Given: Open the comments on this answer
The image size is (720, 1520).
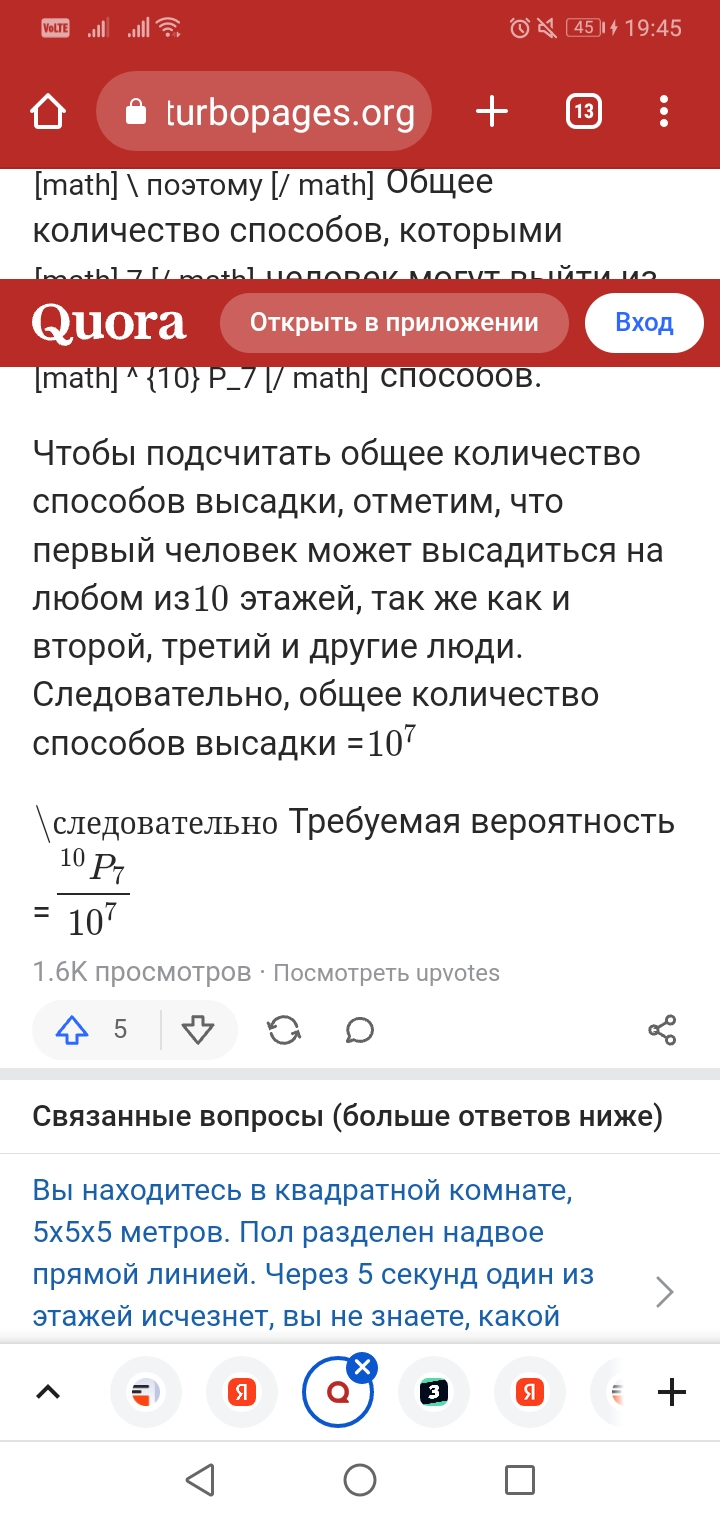Looking at the screenshot, I should 360,1030.
